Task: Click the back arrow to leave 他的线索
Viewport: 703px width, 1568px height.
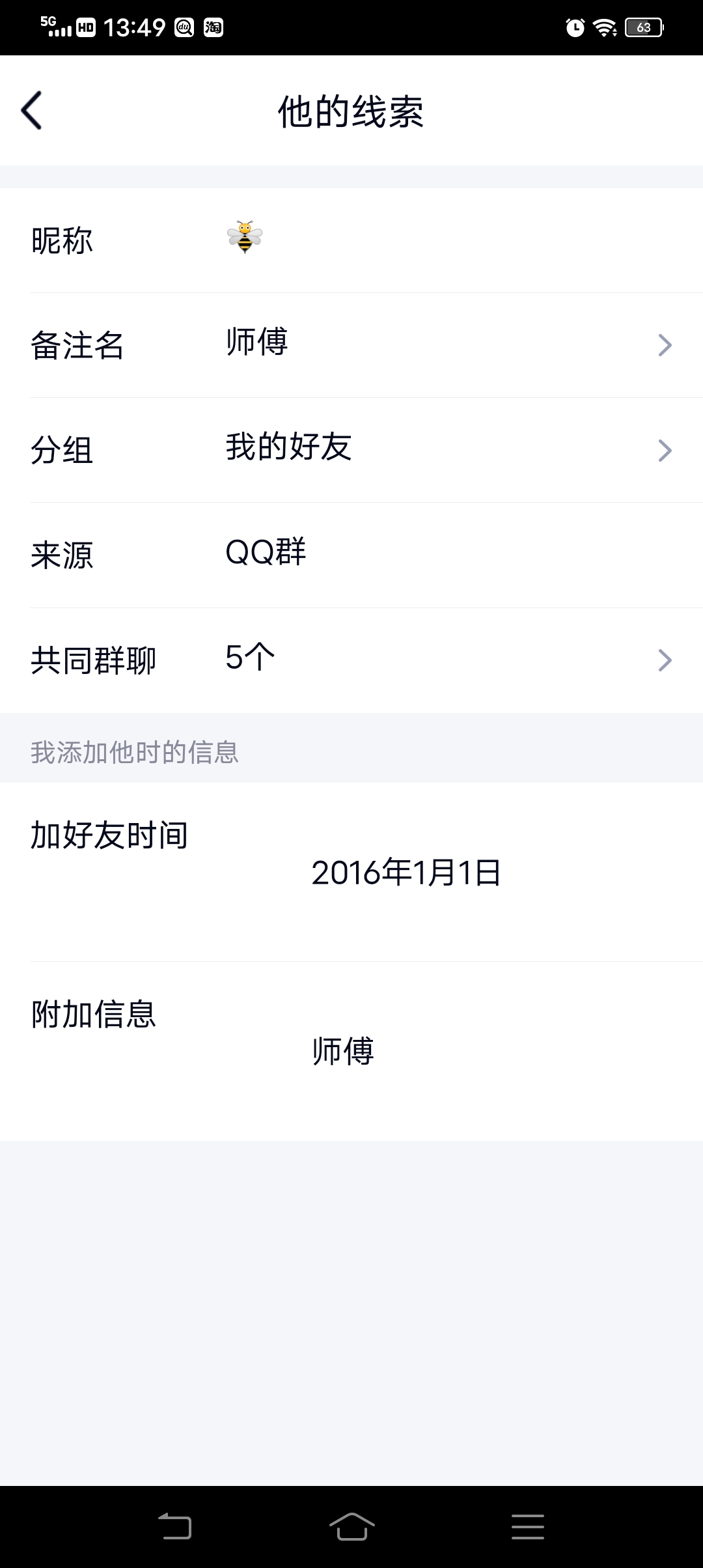Action: (x=31, y=111)
